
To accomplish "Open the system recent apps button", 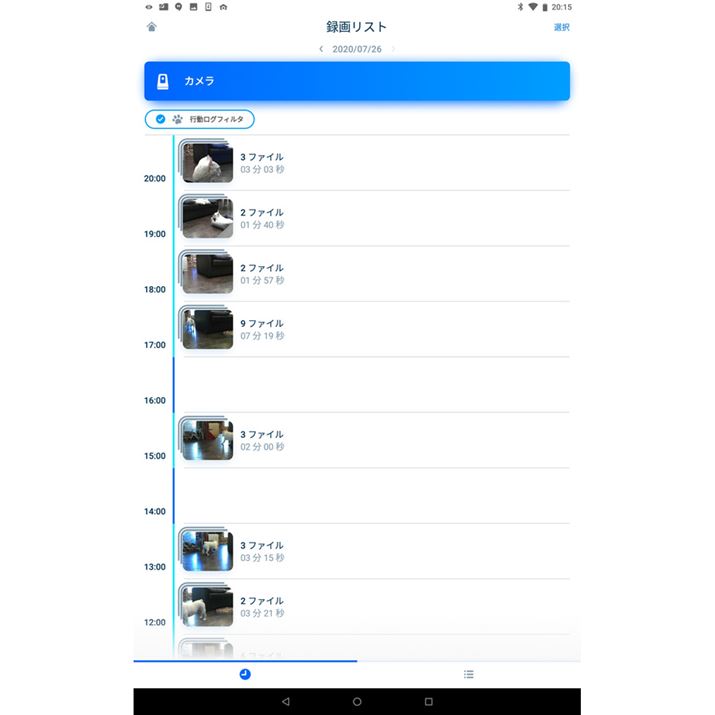I will click(429, 702).
